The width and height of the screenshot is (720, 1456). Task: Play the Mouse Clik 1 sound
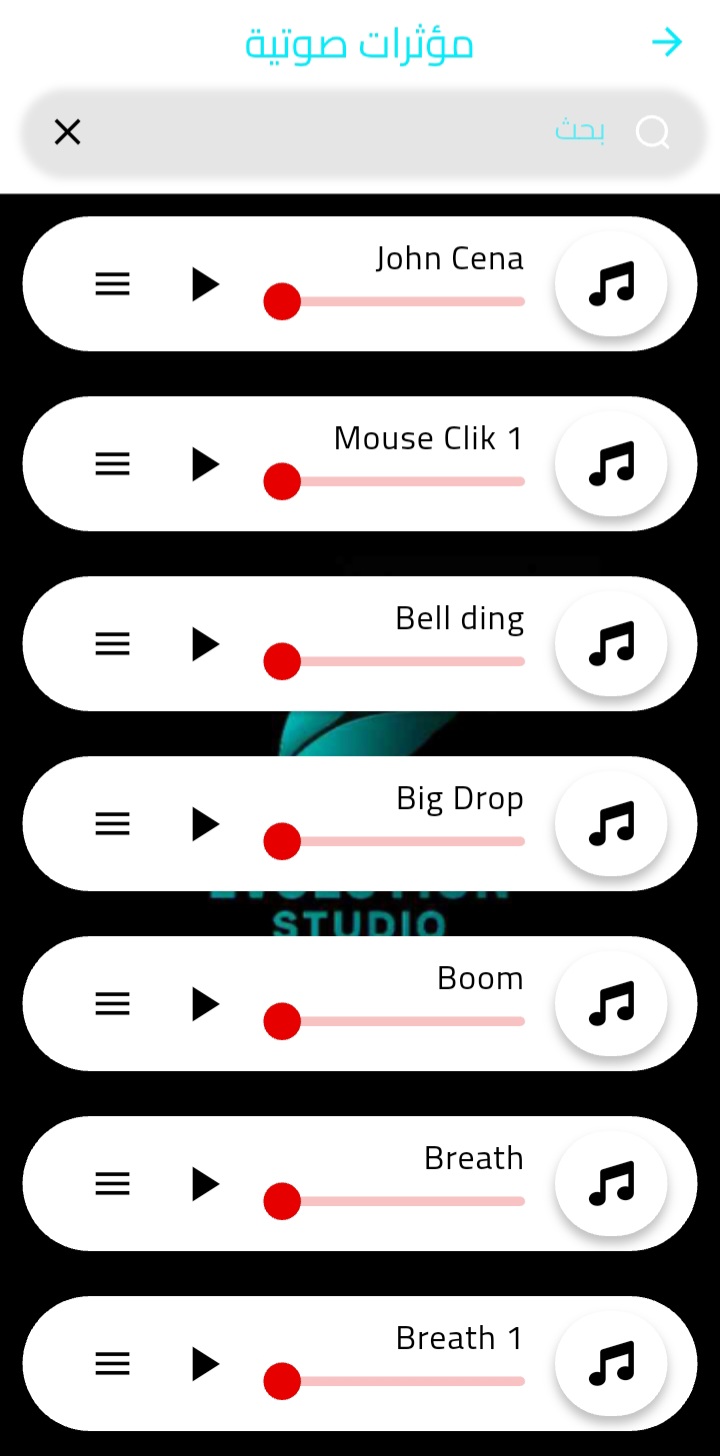pos(205,464)
